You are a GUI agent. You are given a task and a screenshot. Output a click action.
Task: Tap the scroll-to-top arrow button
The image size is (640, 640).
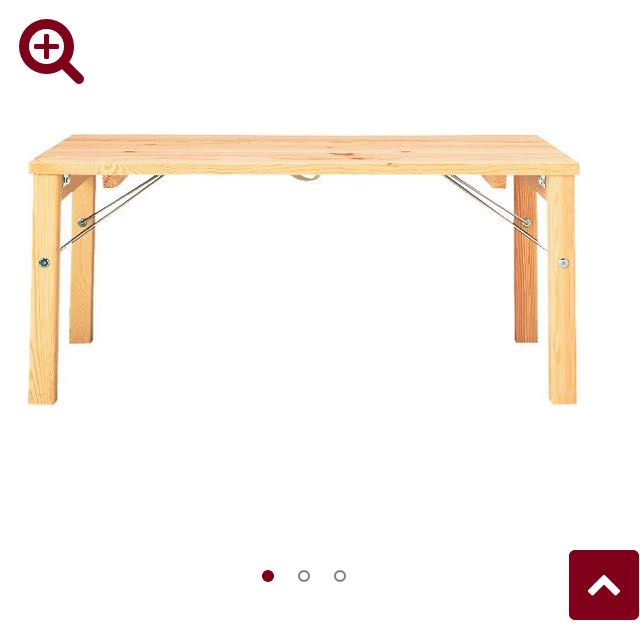[x=603, y=585]
